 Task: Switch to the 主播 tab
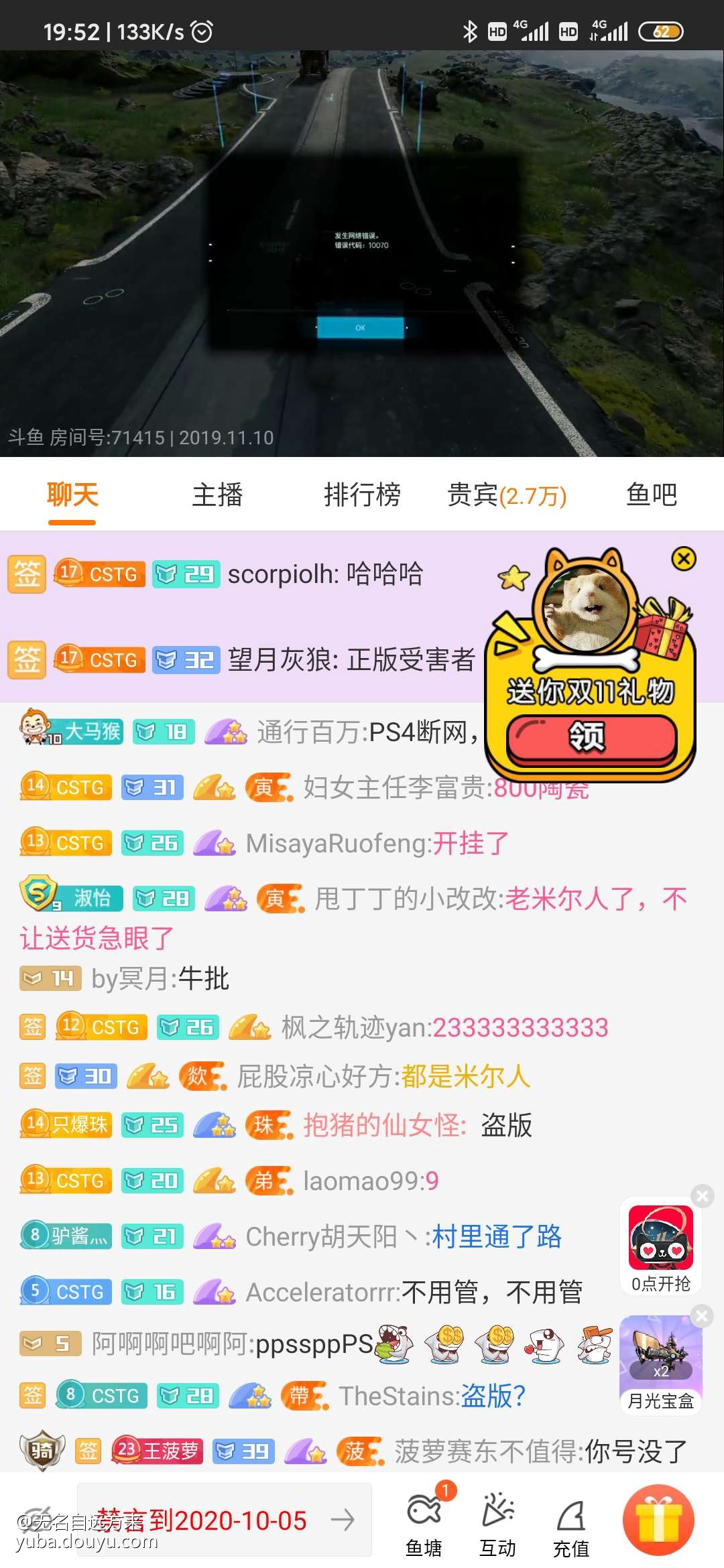click(217, 495)
